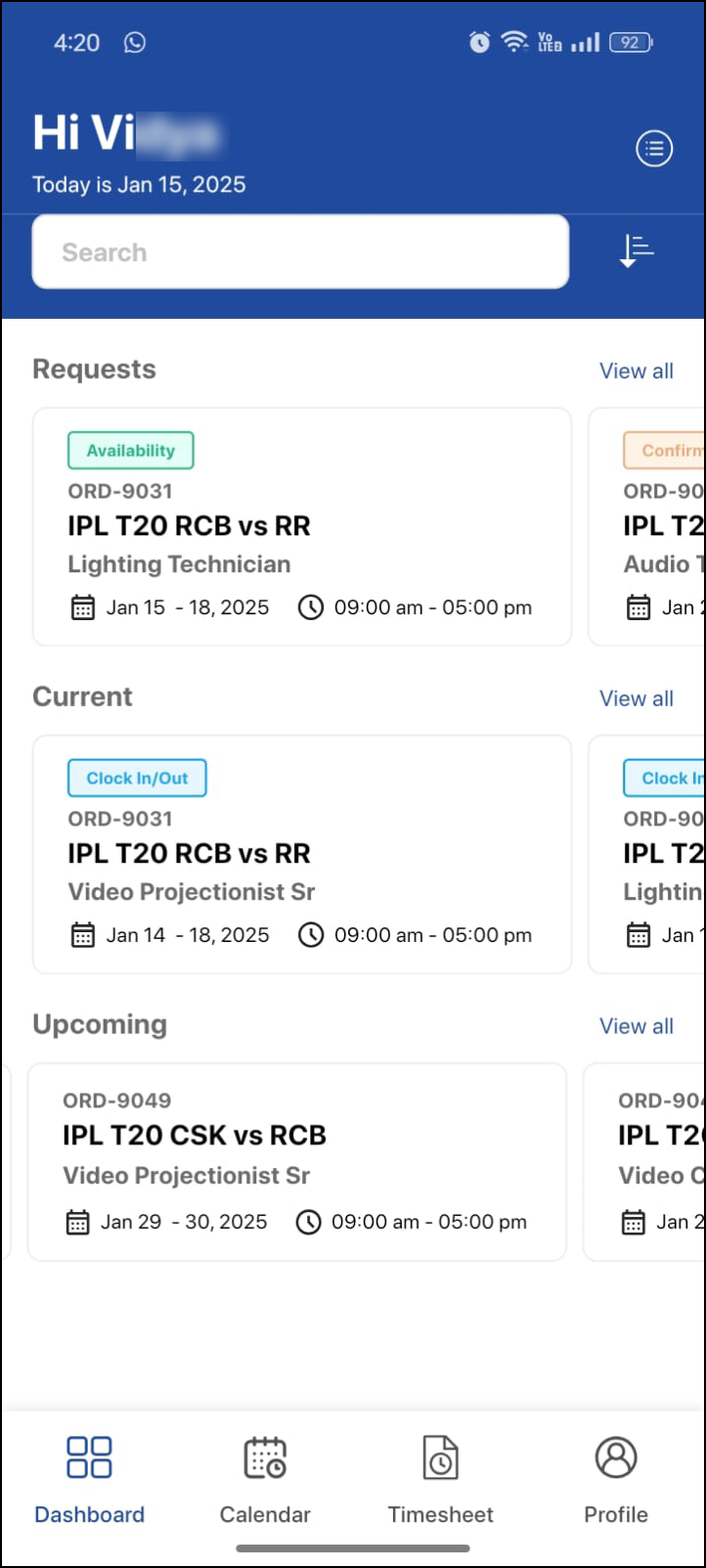This screenshot has width=706, height=1568.
Task: View all Current orders
Action: [636, 698]
